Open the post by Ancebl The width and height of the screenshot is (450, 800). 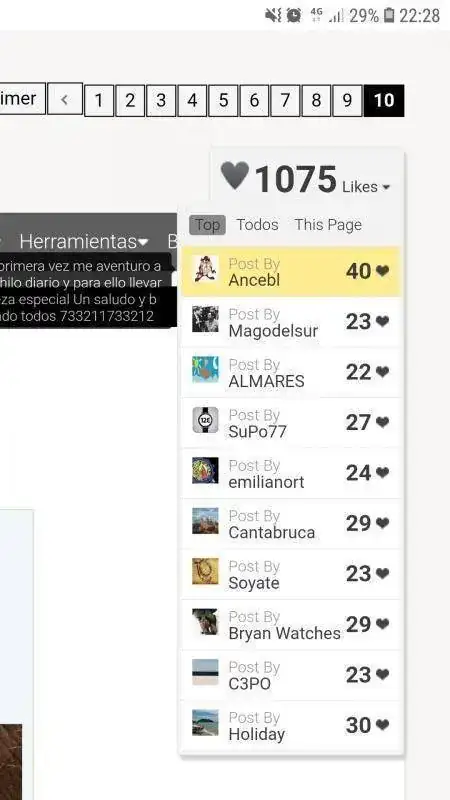coord(291,271)
